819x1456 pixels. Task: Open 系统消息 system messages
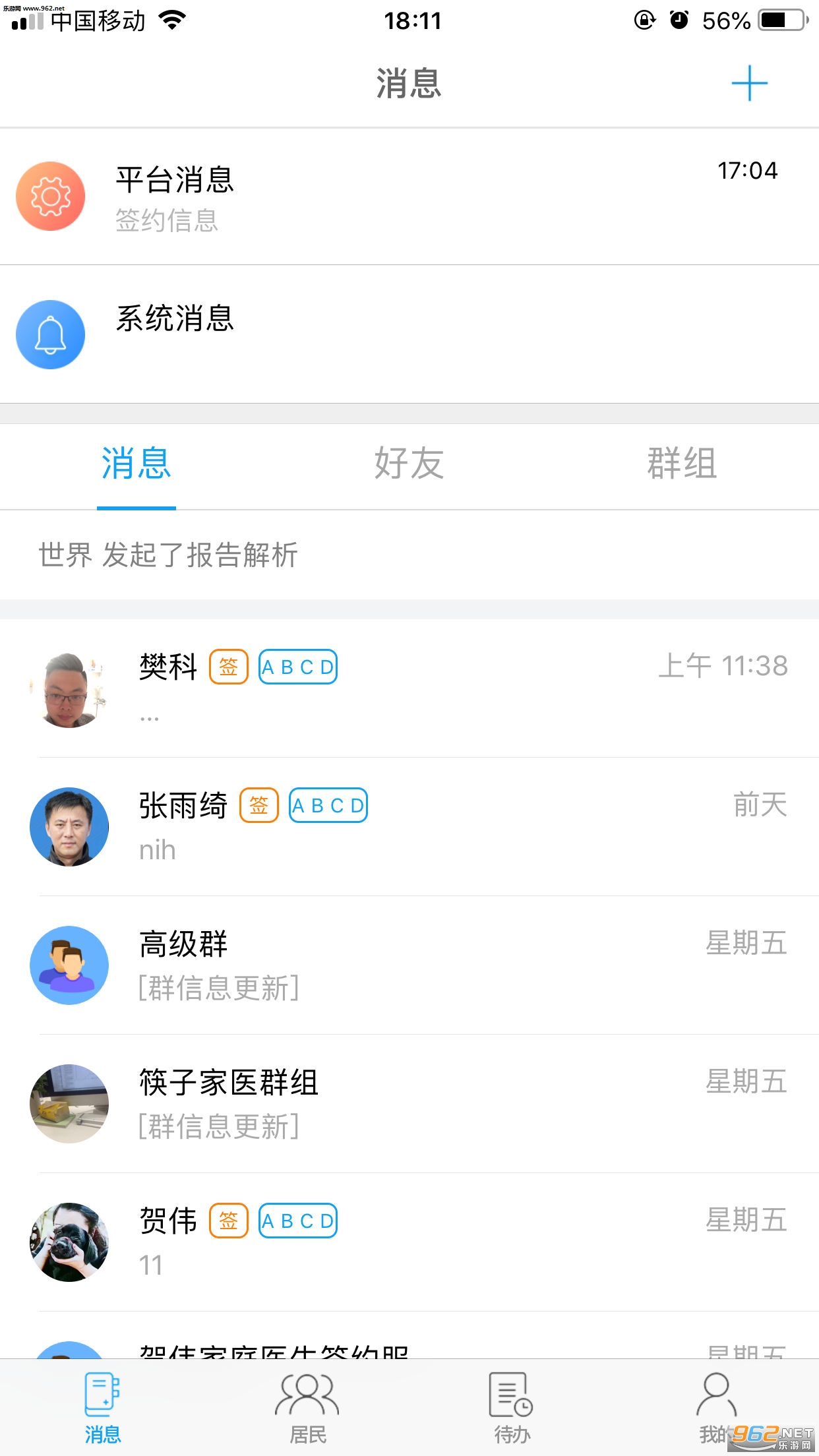409,334
